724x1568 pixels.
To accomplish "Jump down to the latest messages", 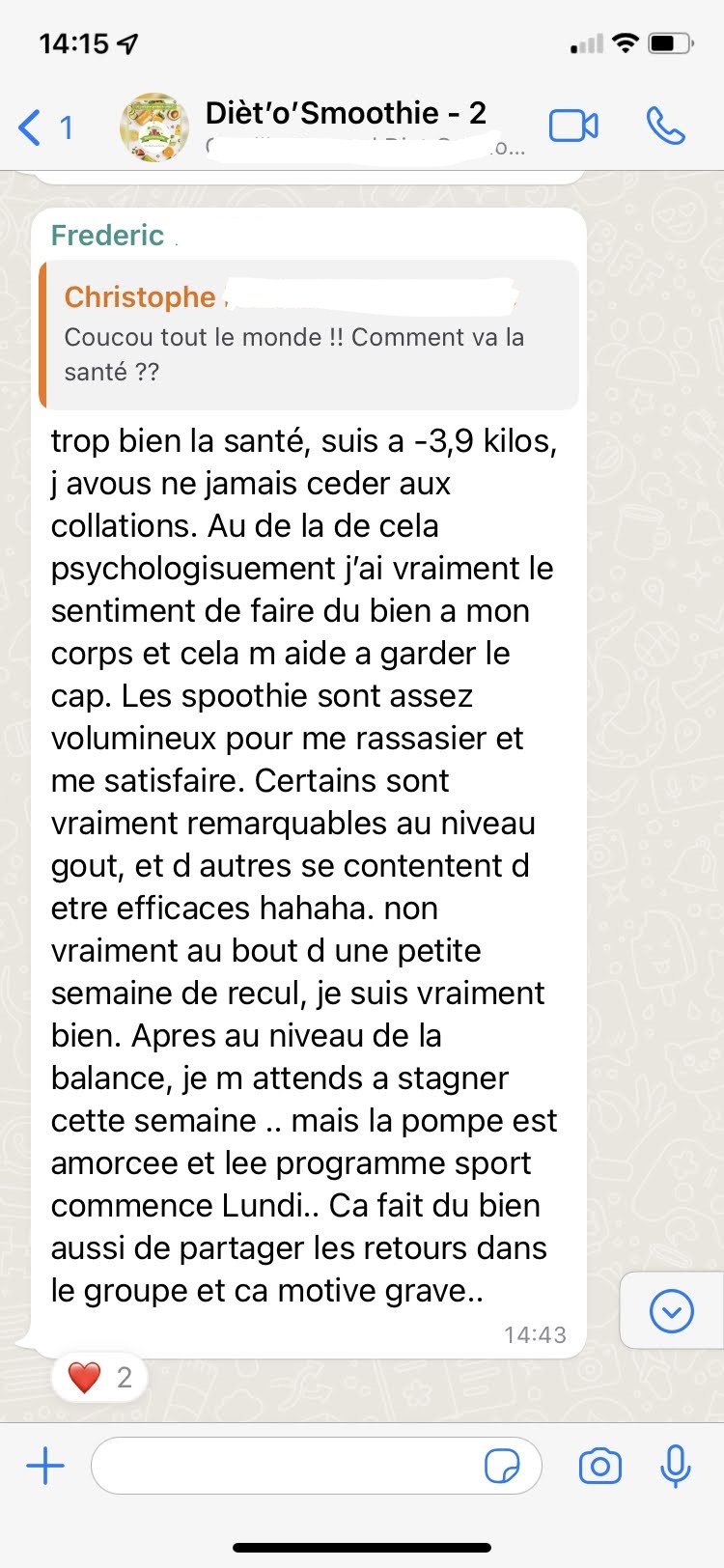I will click(x=672, y=1311).
